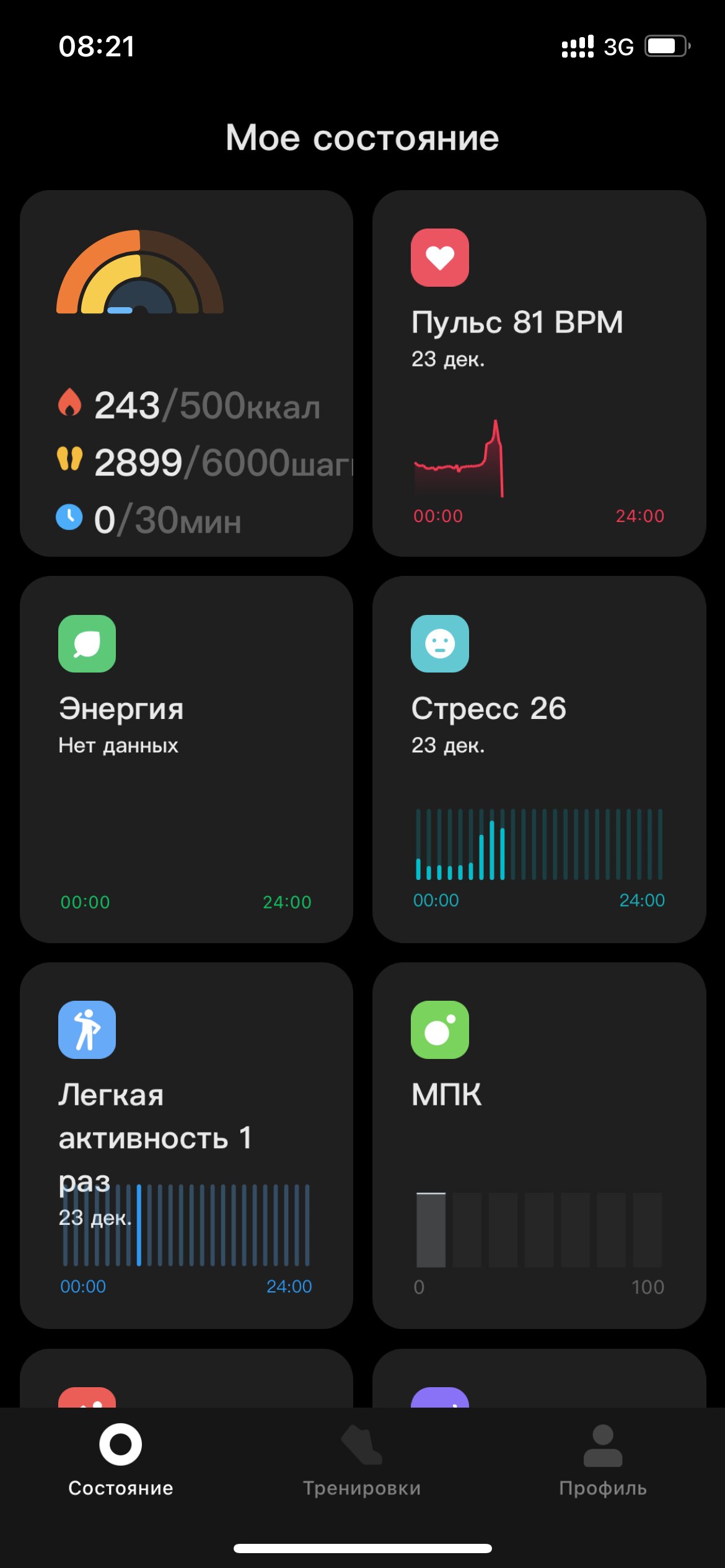The image size is (725, 1568).
Task: Go to the Профиль tab
Action: (x=603, y=1460)
